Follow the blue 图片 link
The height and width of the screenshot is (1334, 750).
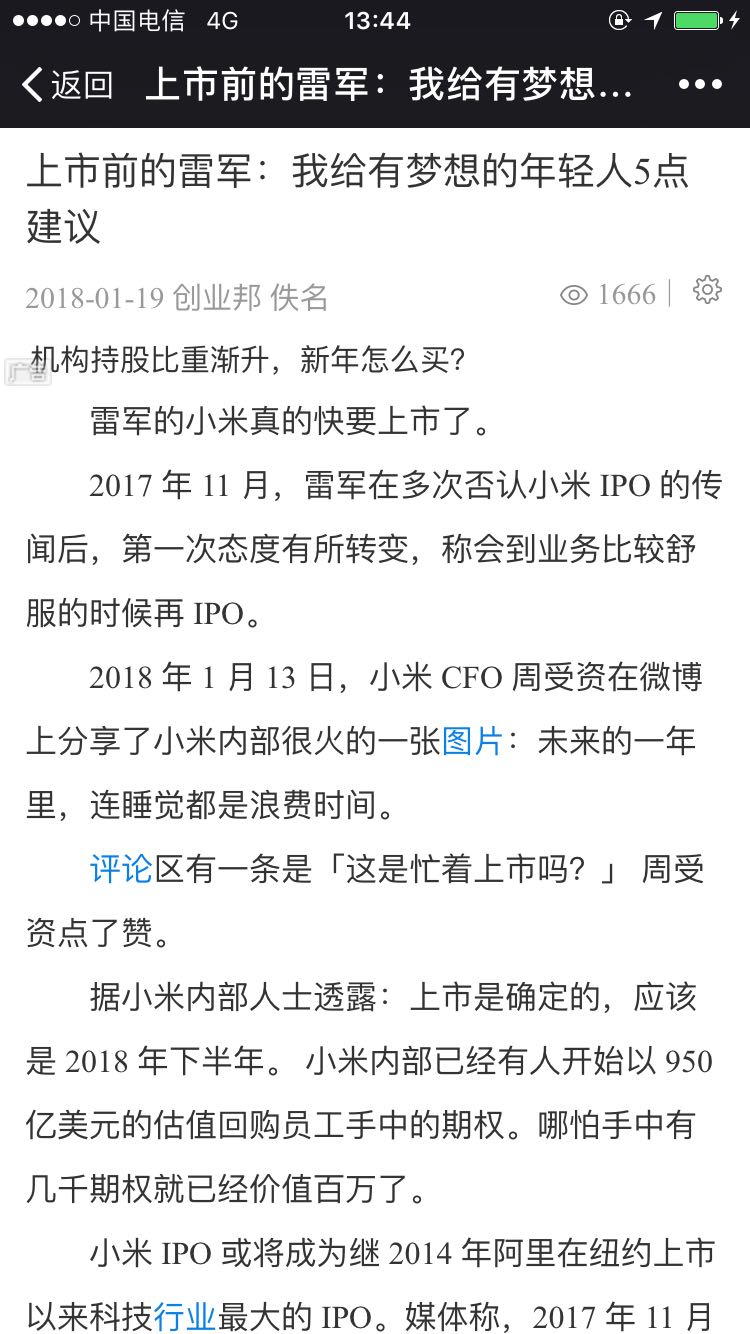(472, 741)
